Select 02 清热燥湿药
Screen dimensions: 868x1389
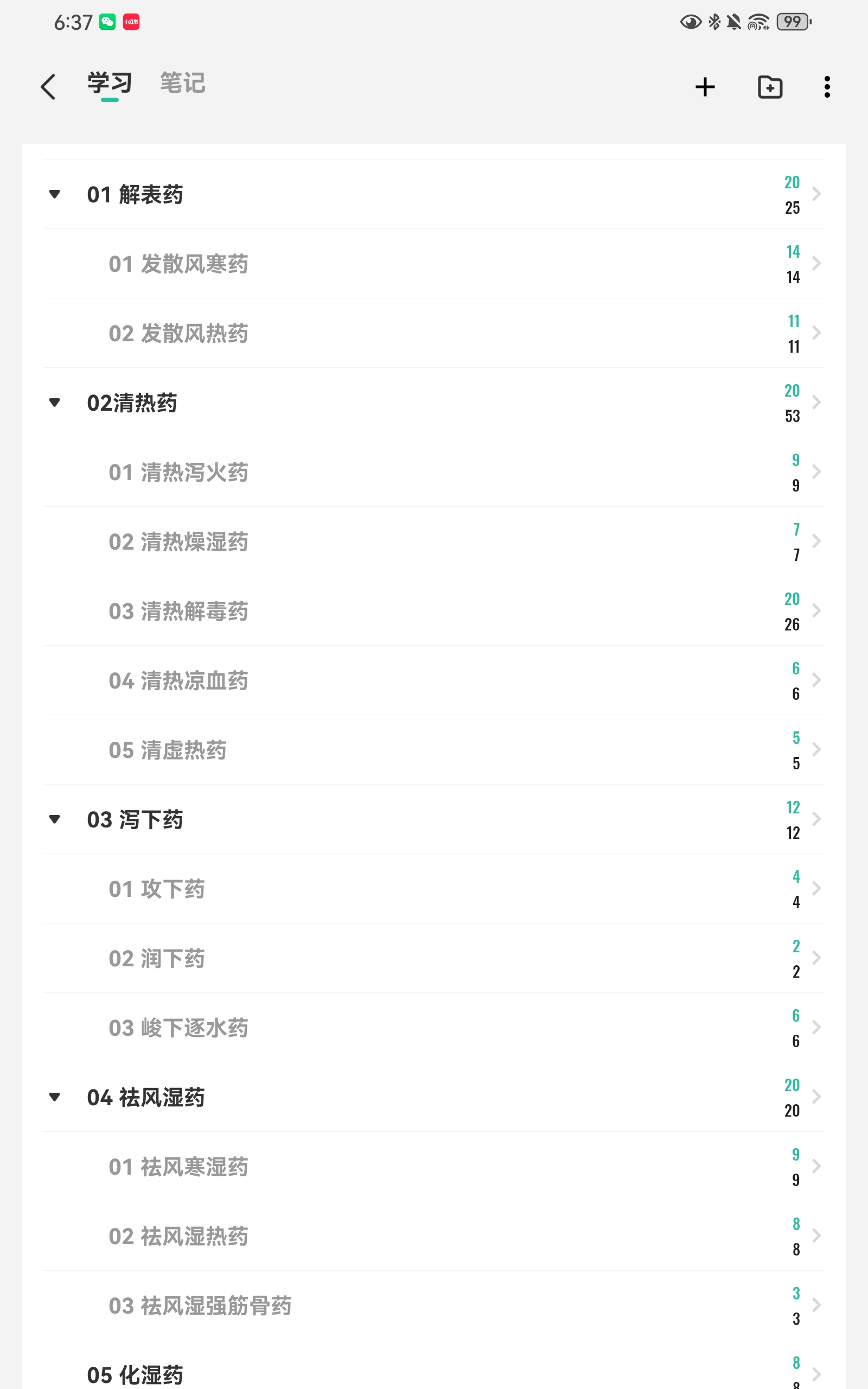(x=434, y=542)
